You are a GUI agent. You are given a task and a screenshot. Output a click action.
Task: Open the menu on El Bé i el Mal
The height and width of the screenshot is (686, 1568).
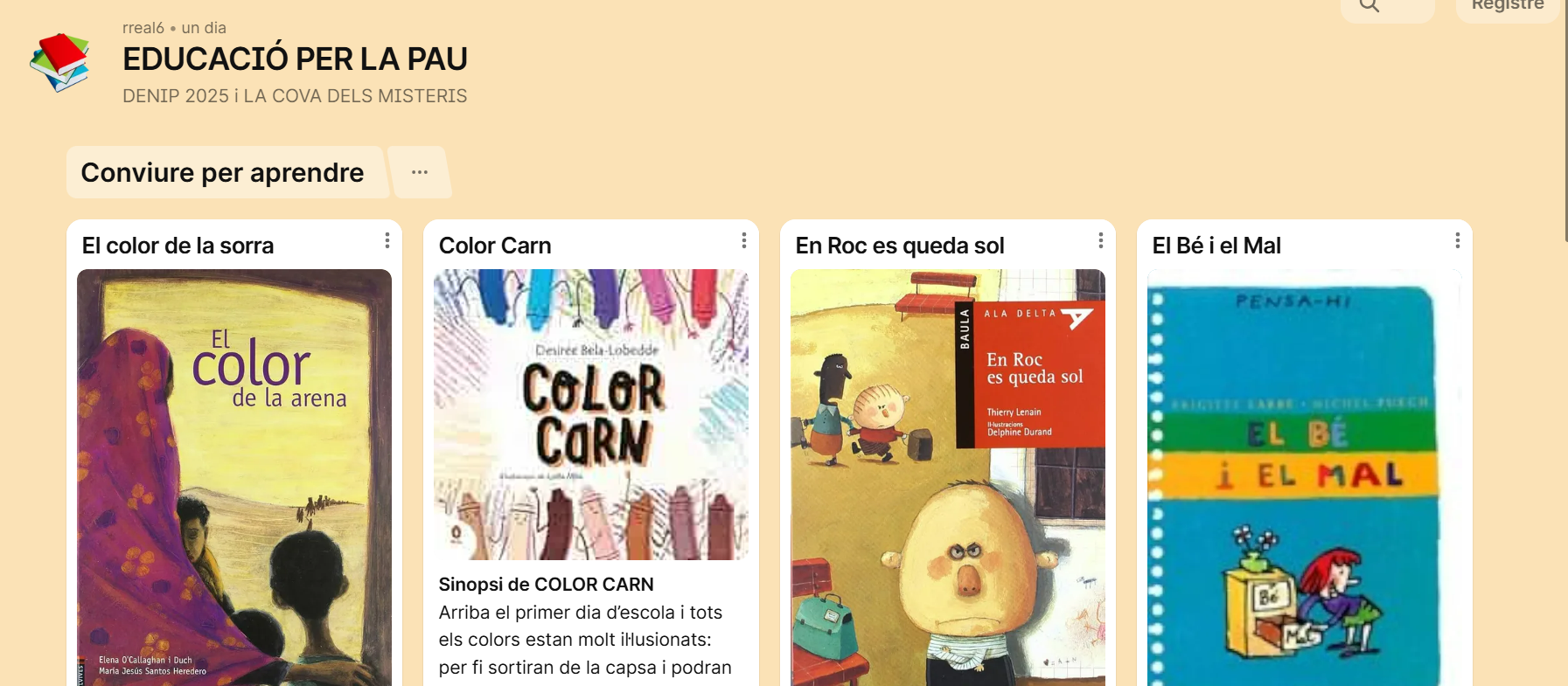coord(1458,240)
